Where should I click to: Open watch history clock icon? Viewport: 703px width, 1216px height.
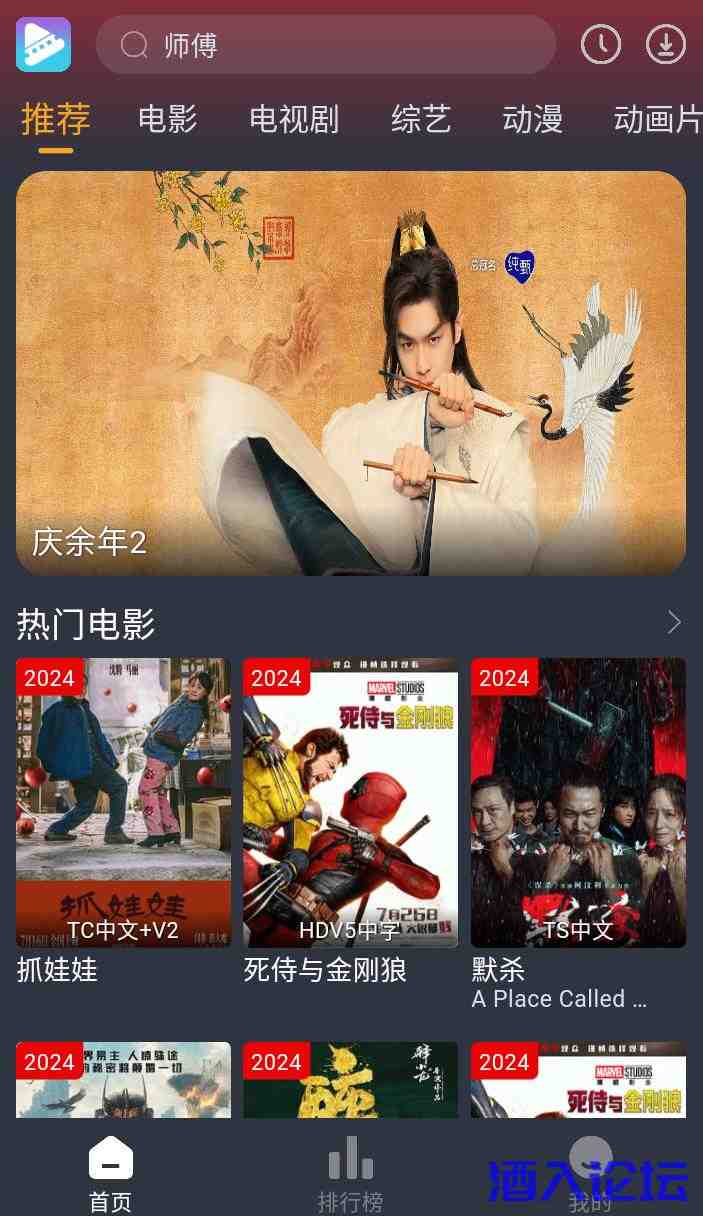pos(601,45)
